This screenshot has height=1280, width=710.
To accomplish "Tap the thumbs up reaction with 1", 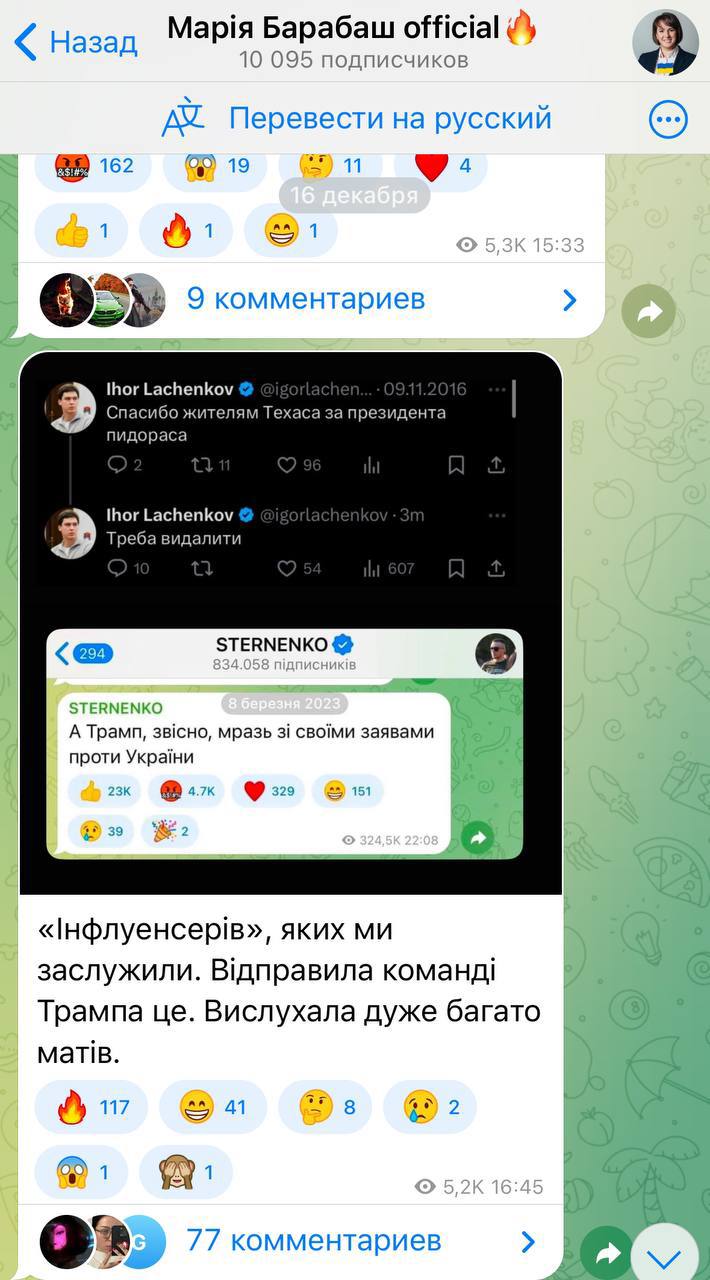I will [x=82, y=232].
